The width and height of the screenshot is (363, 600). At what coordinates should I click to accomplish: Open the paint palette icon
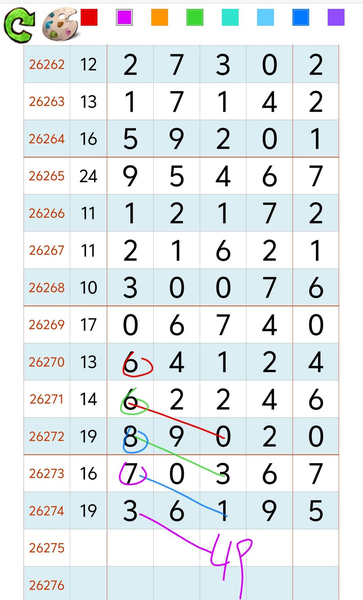click(x=60, y=25)
